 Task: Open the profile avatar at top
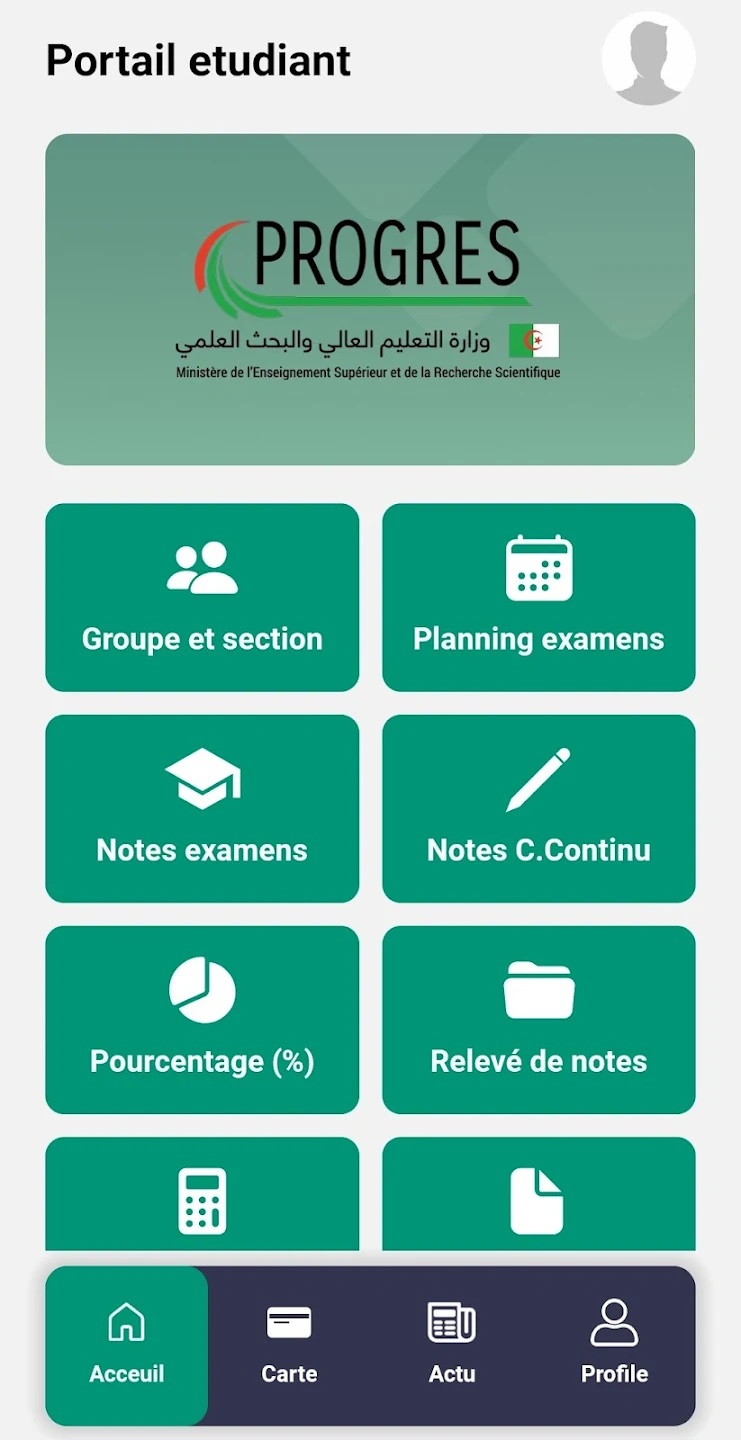click(x=648, y=58)
